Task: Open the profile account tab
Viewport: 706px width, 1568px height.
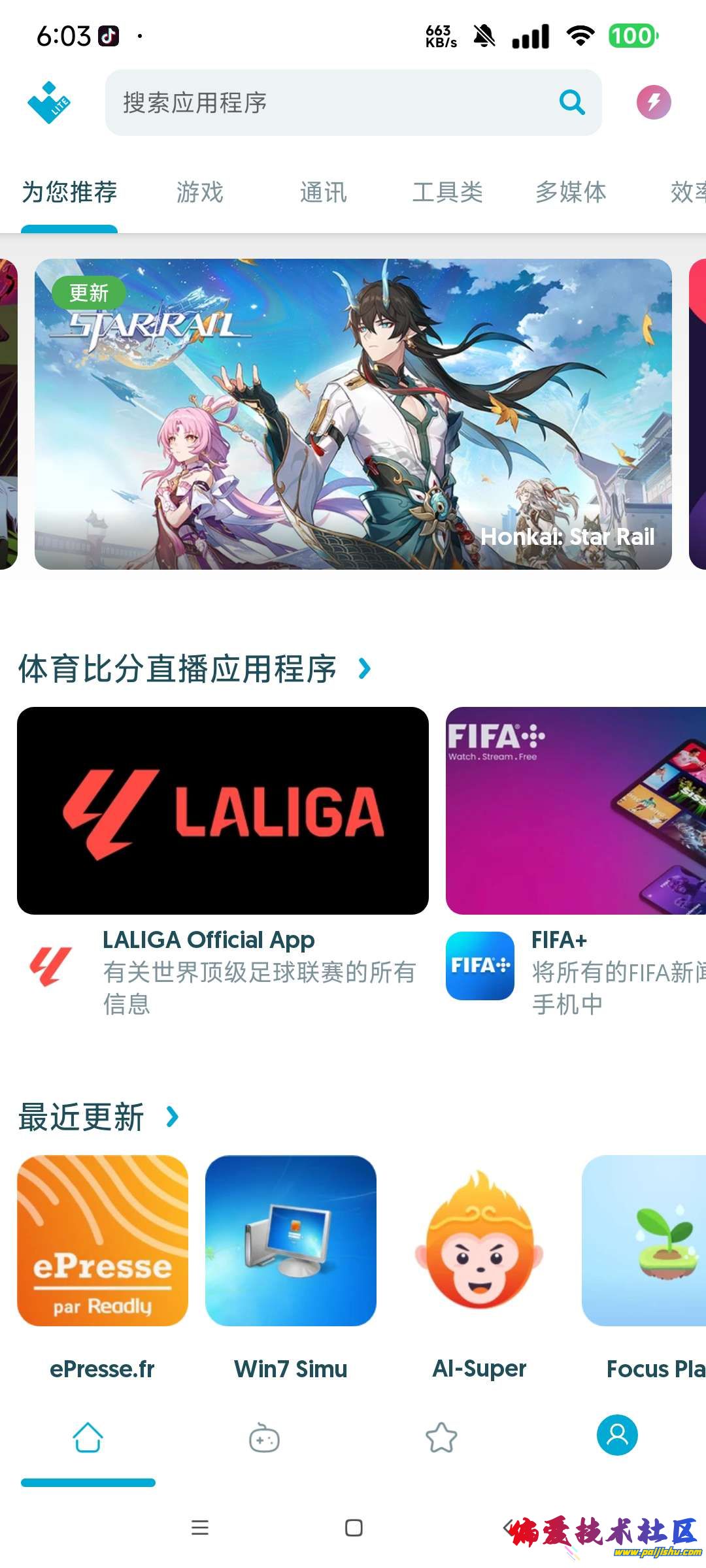Action: pos(617,1435)
